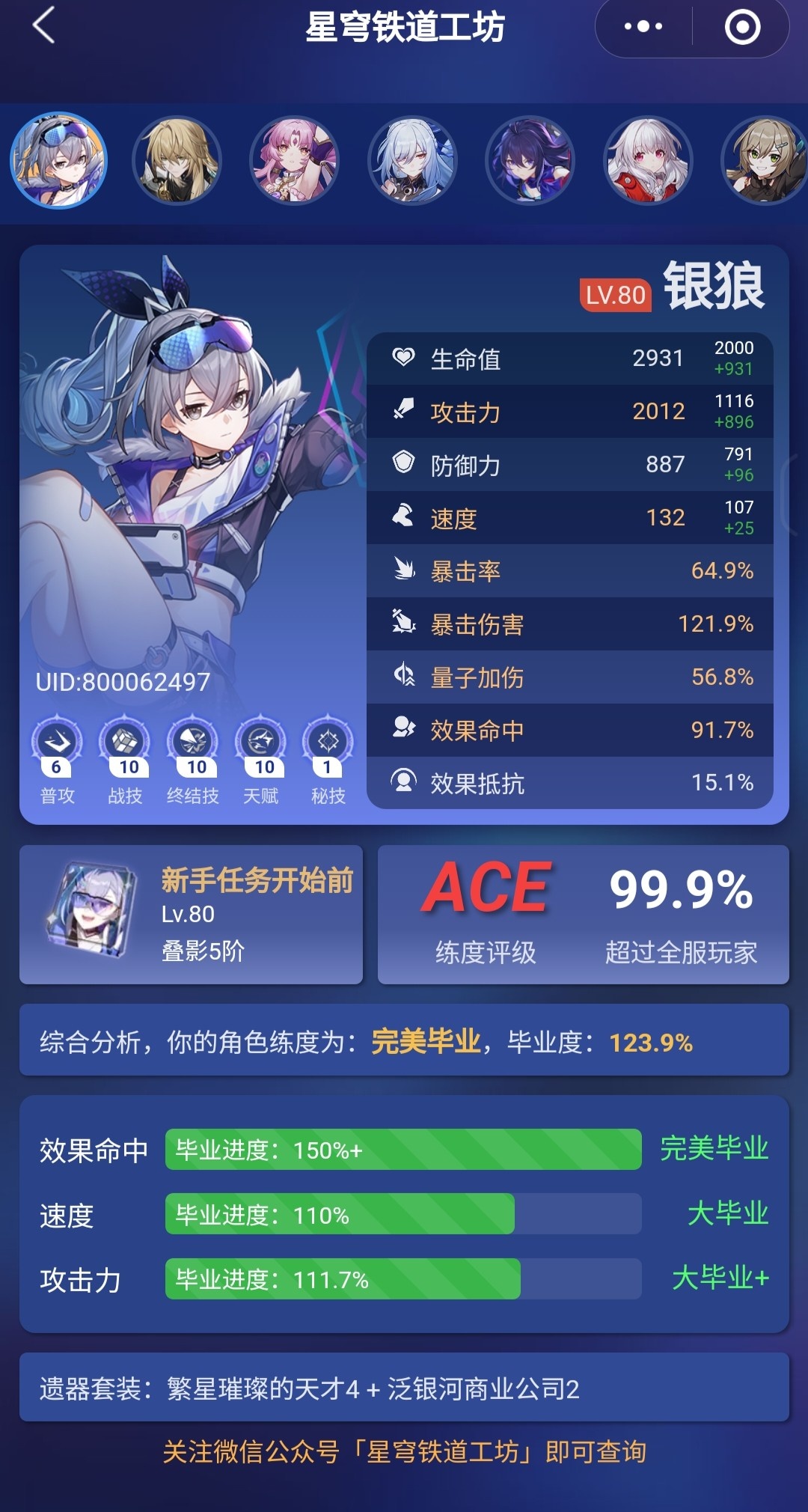Switch to the blonde-haired character avatar
The height and width of the screenshot is (1512, 808).
(x=177, y=160)
